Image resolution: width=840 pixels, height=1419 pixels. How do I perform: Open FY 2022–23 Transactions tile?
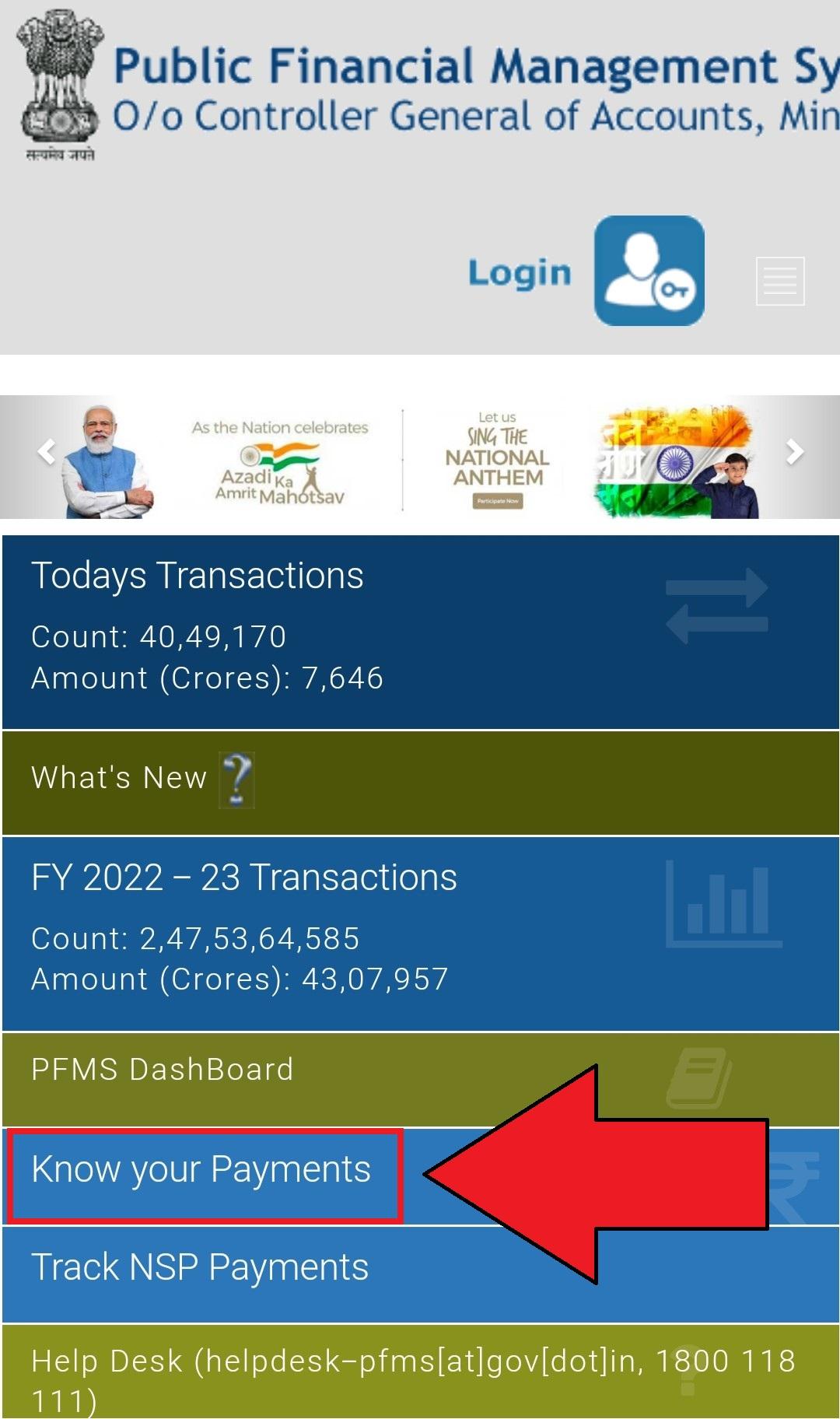click(420, 932)
